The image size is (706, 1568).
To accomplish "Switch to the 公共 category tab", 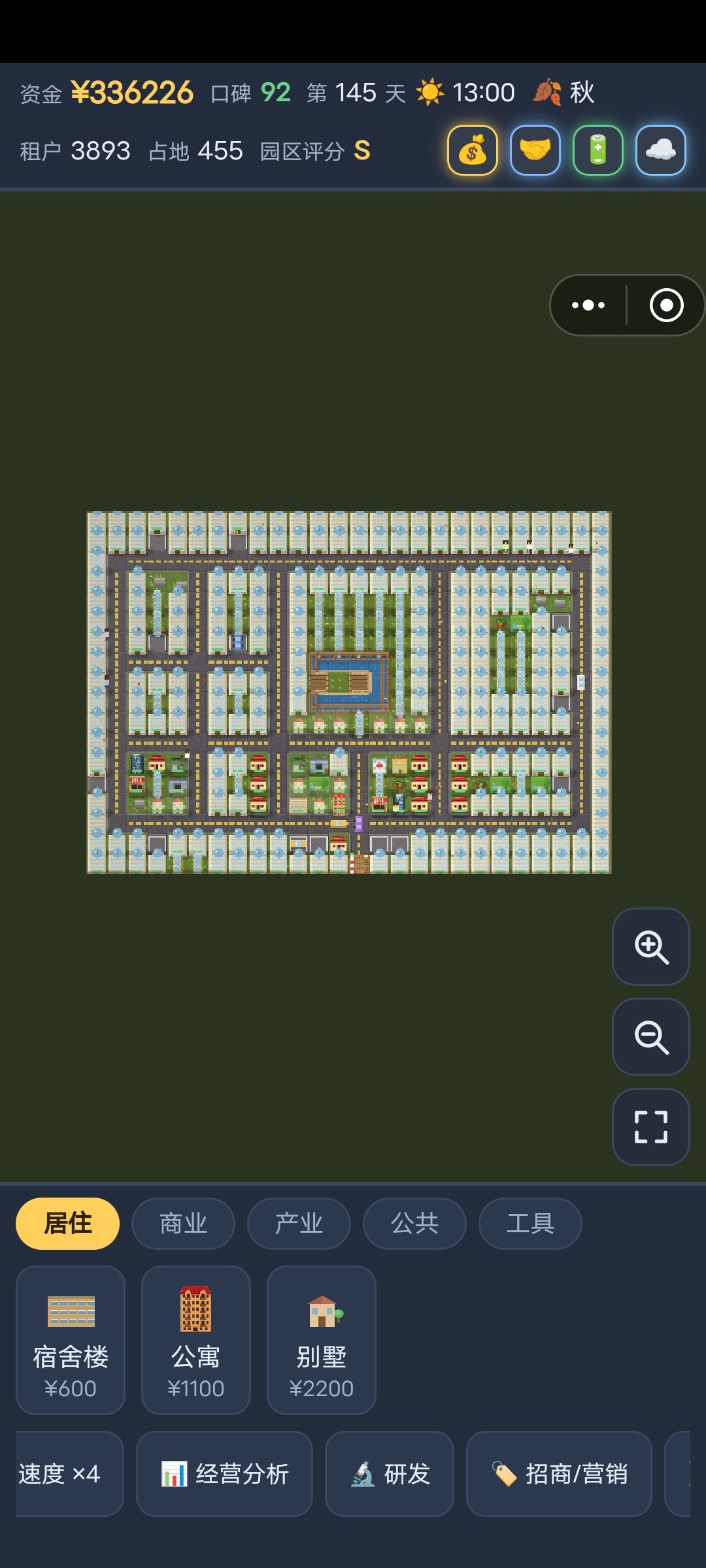I will point(414,1223).
